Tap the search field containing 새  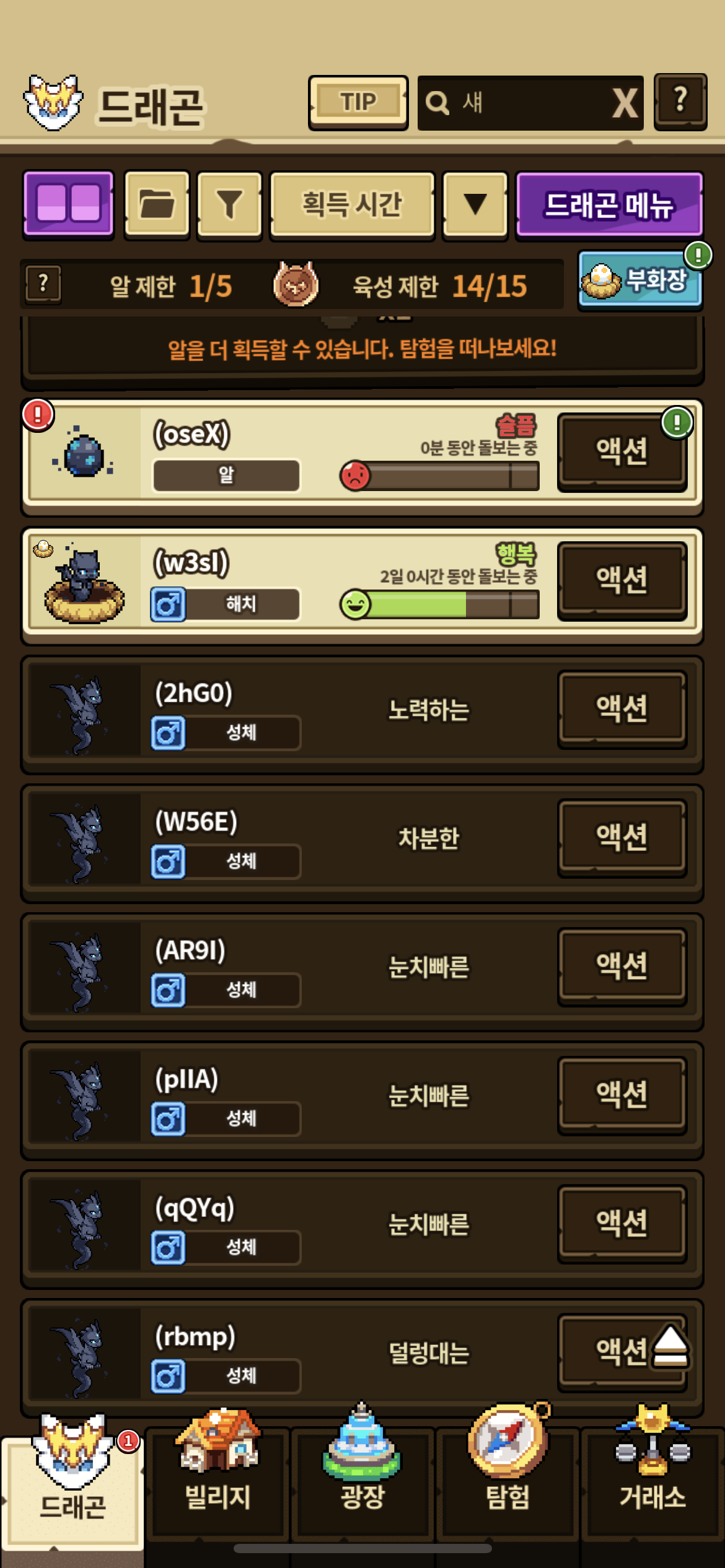click(x=514, y=103)
